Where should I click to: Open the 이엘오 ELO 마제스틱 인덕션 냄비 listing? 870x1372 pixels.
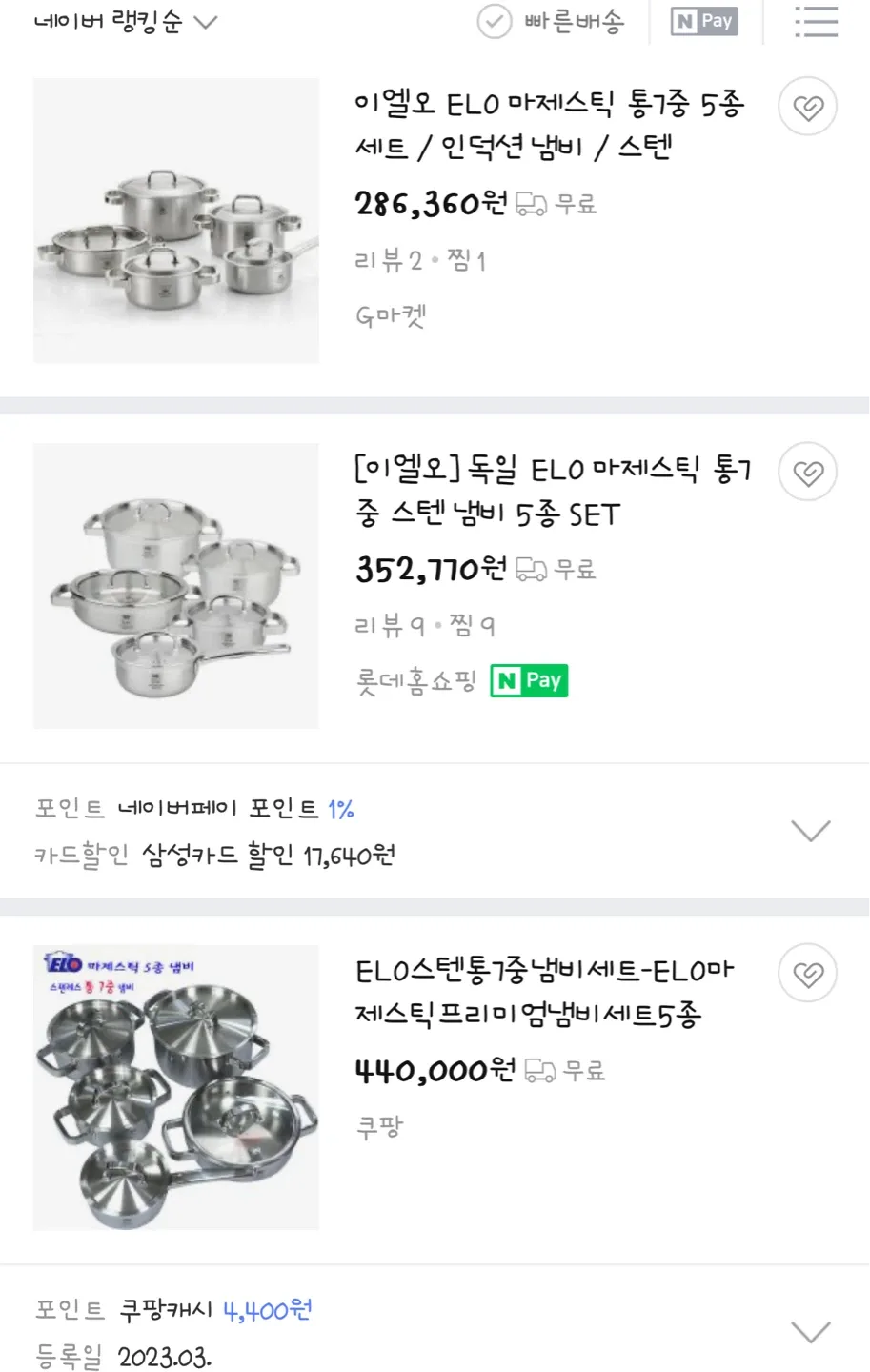pyautogui.click(x=548, y=125)
